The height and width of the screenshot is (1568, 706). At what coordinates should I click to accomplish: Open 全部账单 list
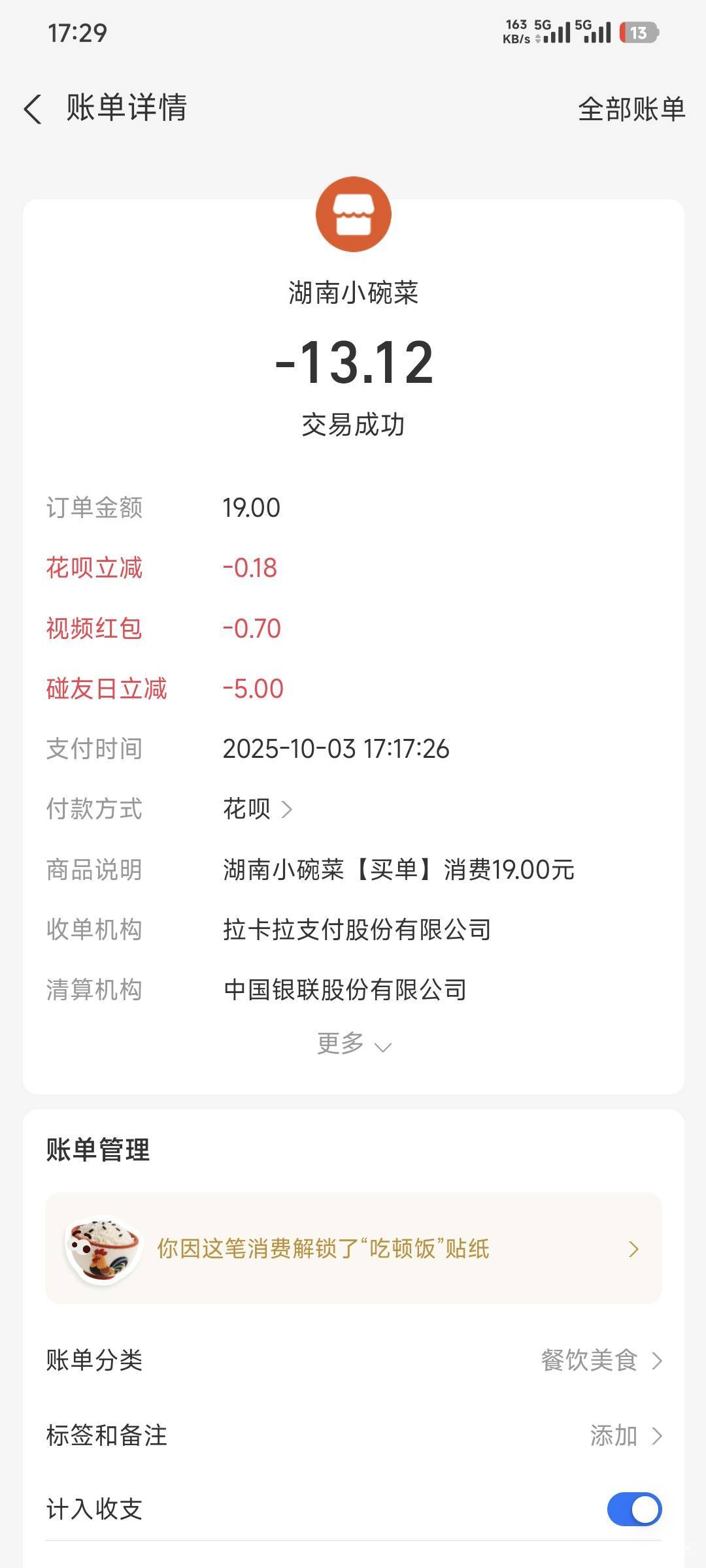[x=631, y=108]
